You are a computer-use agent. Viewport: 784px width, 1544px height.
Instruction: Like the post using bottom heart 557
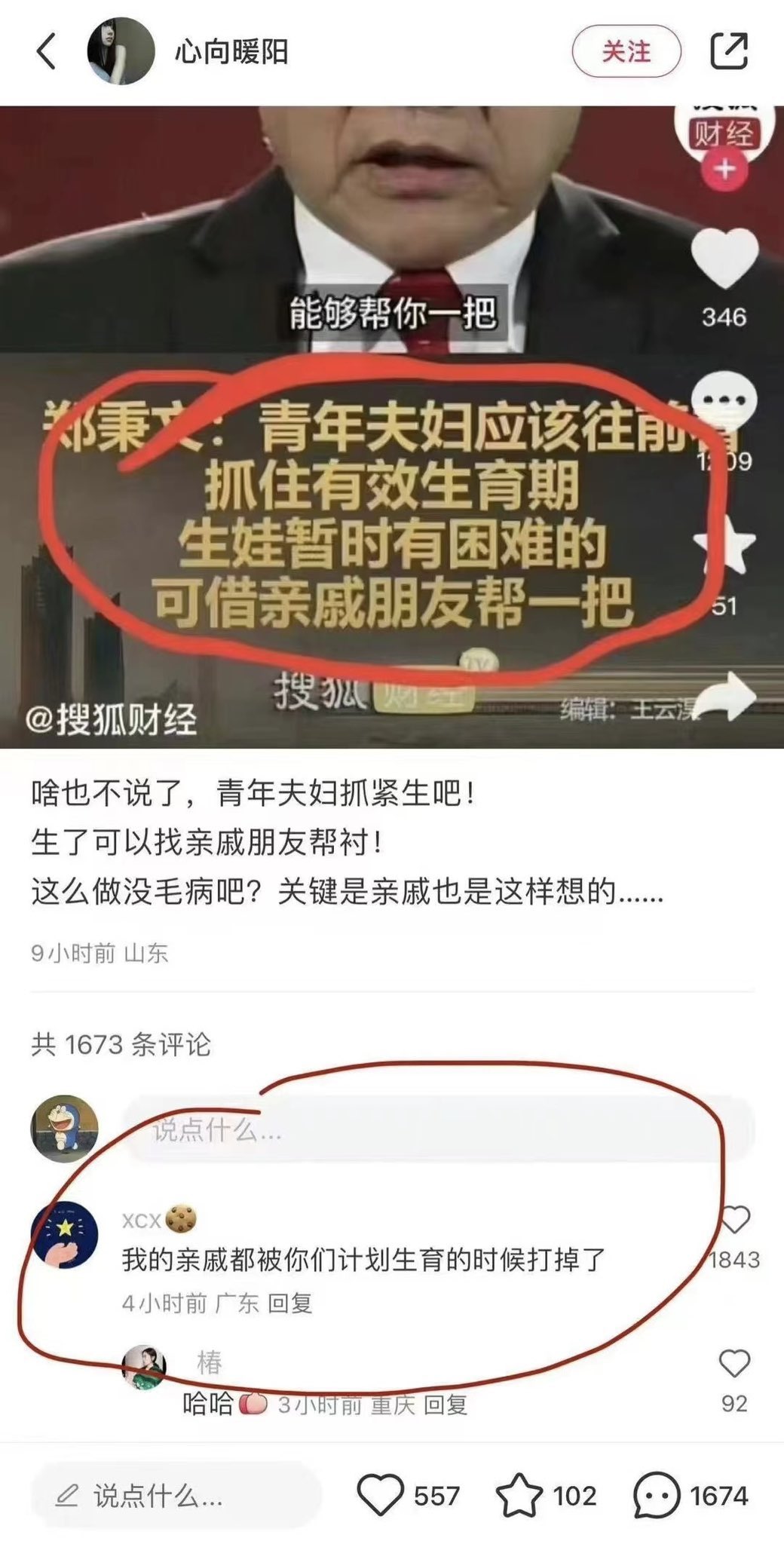tap(380, 1496)
